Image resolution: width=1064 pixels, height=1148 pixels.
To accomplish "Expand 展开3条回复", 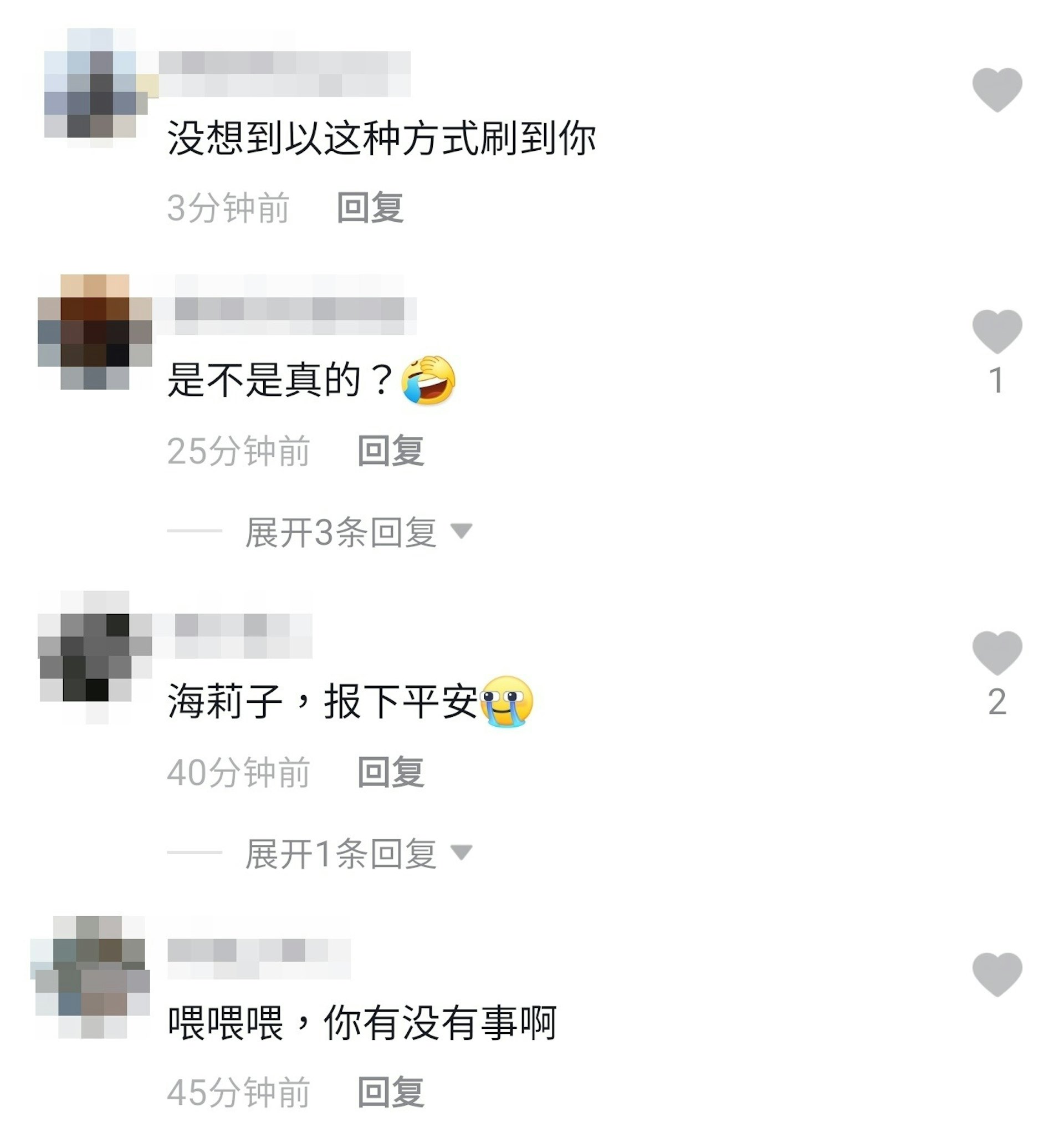I will [x=357, y=531].
